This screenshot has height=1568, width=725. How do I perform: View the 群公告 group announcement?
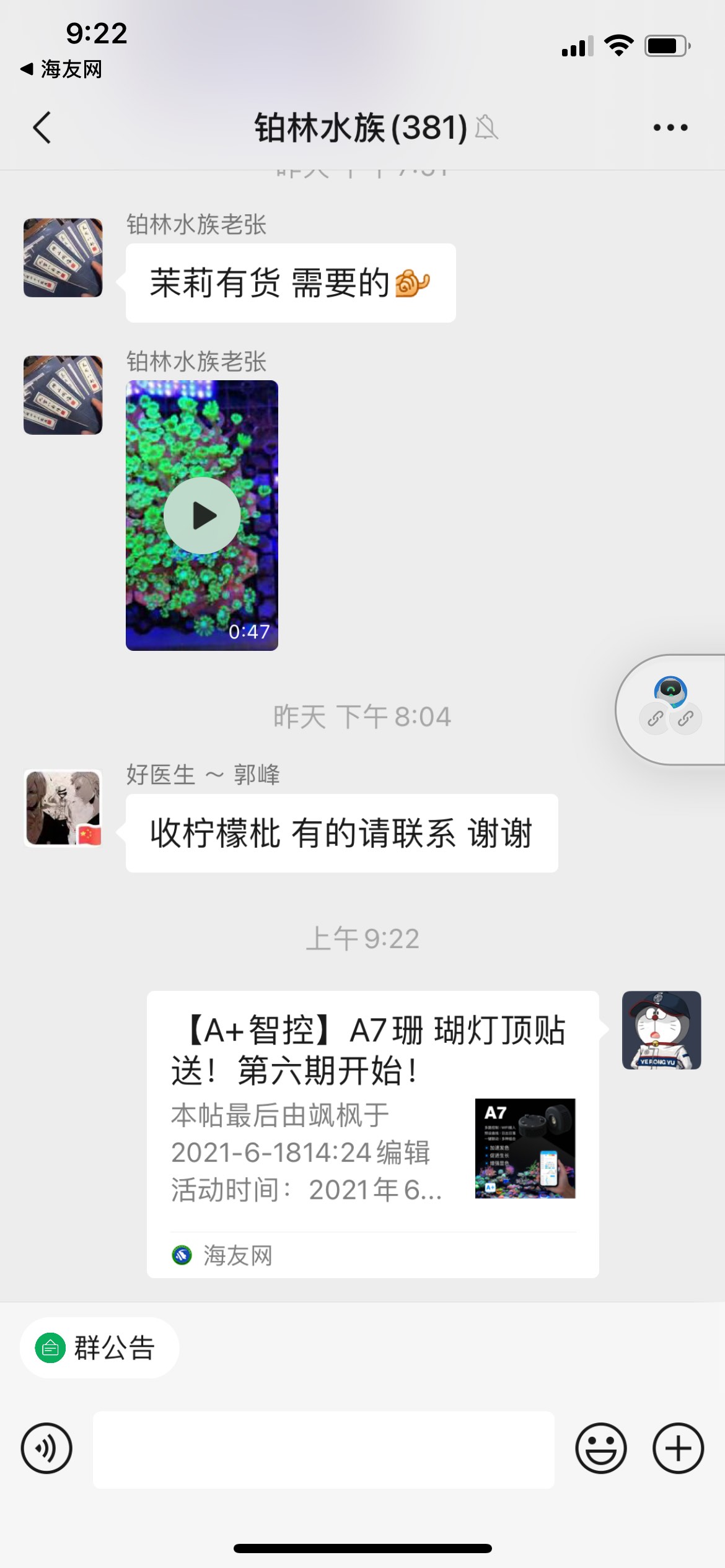tap(99, 1348)
